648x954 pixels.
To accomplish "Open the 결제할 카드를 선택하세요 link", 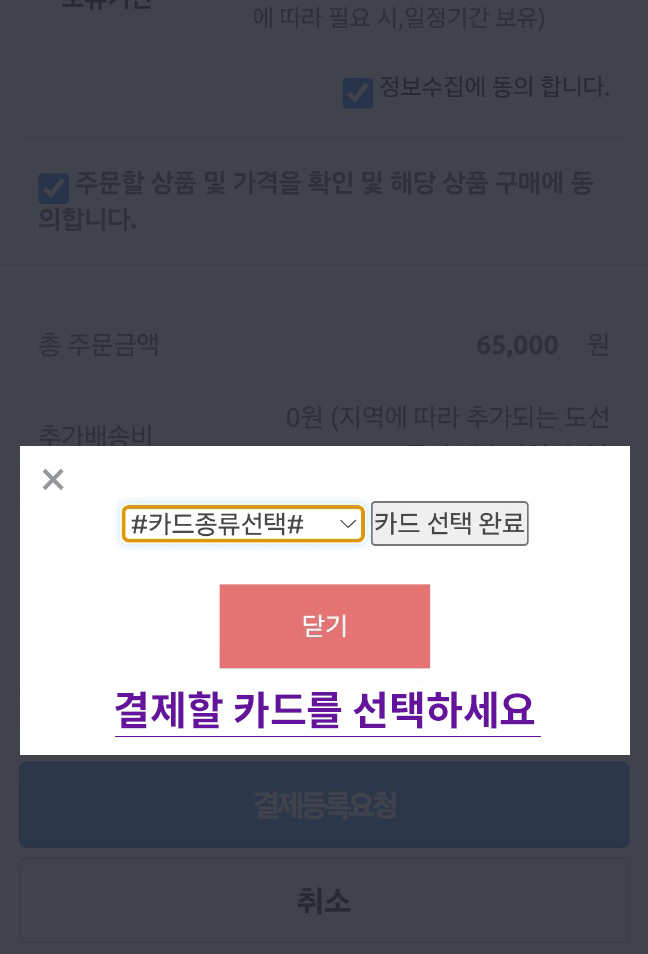I will click(326, 711).
